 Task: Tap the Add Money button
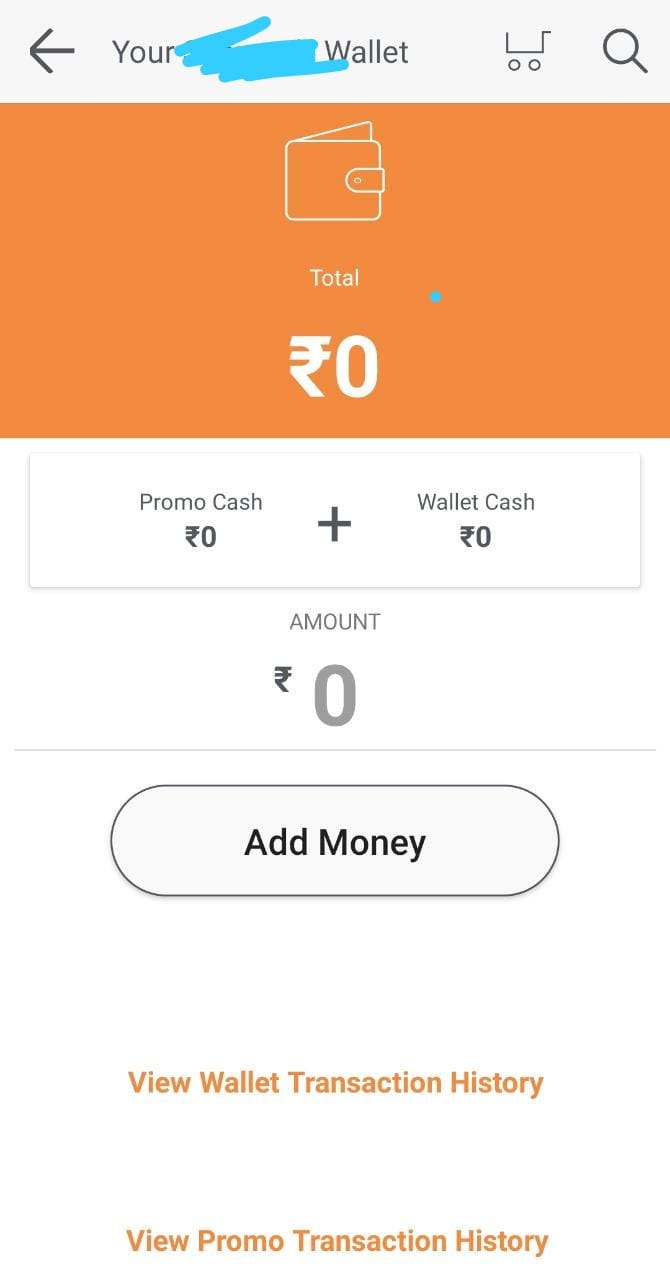(x=334, y=841)
